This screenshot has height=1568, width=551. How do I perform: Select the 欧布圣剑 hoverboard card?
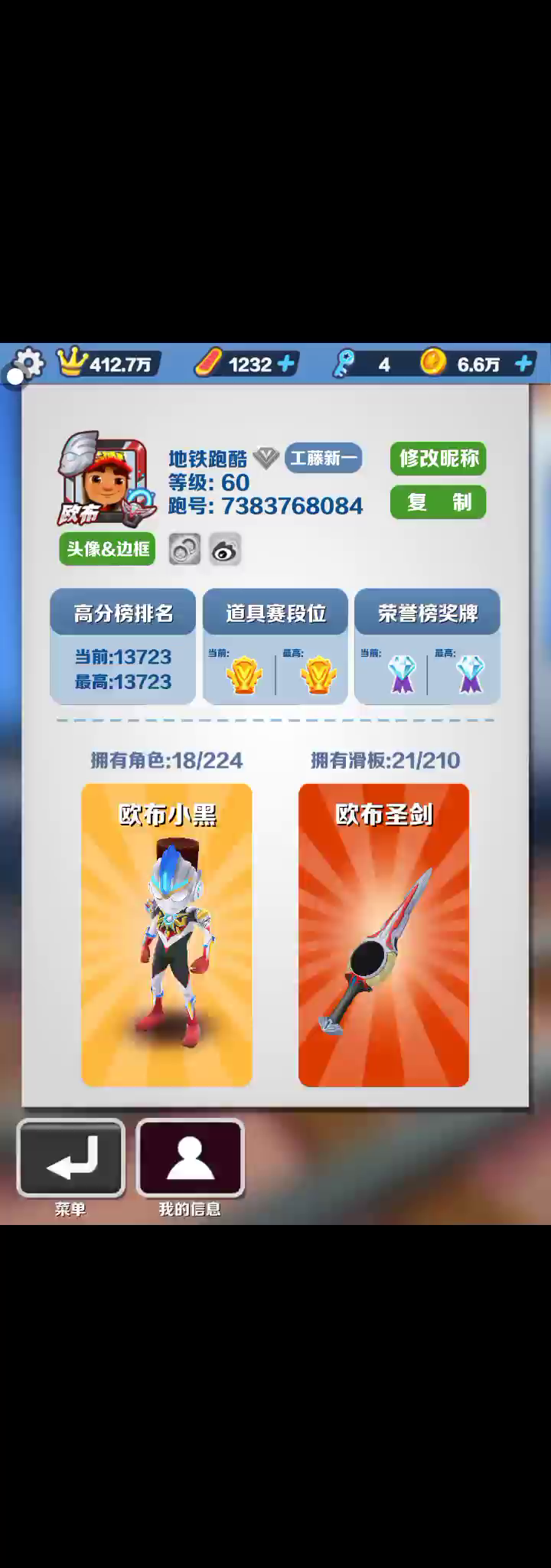383,934
